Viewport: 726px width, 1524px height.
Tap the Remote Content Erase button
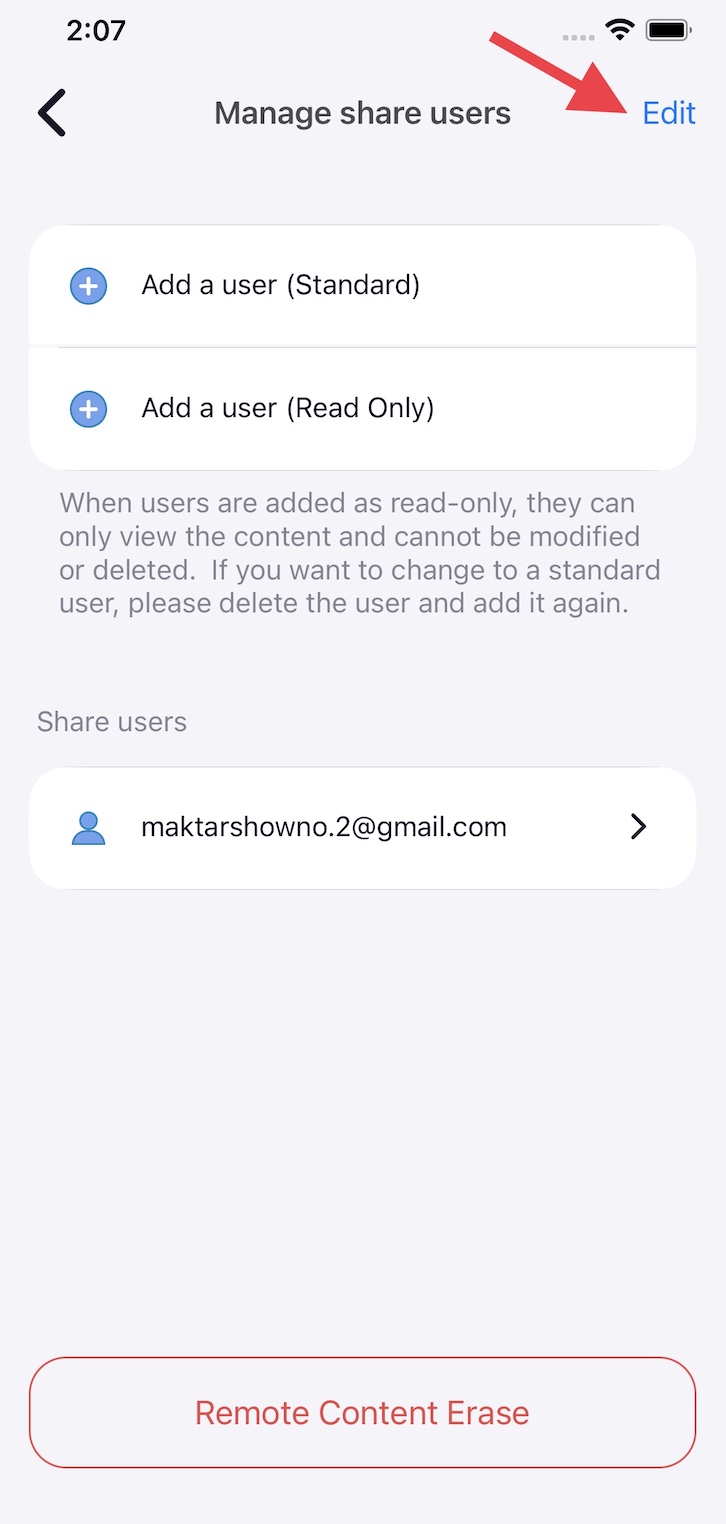(362, 1412)
